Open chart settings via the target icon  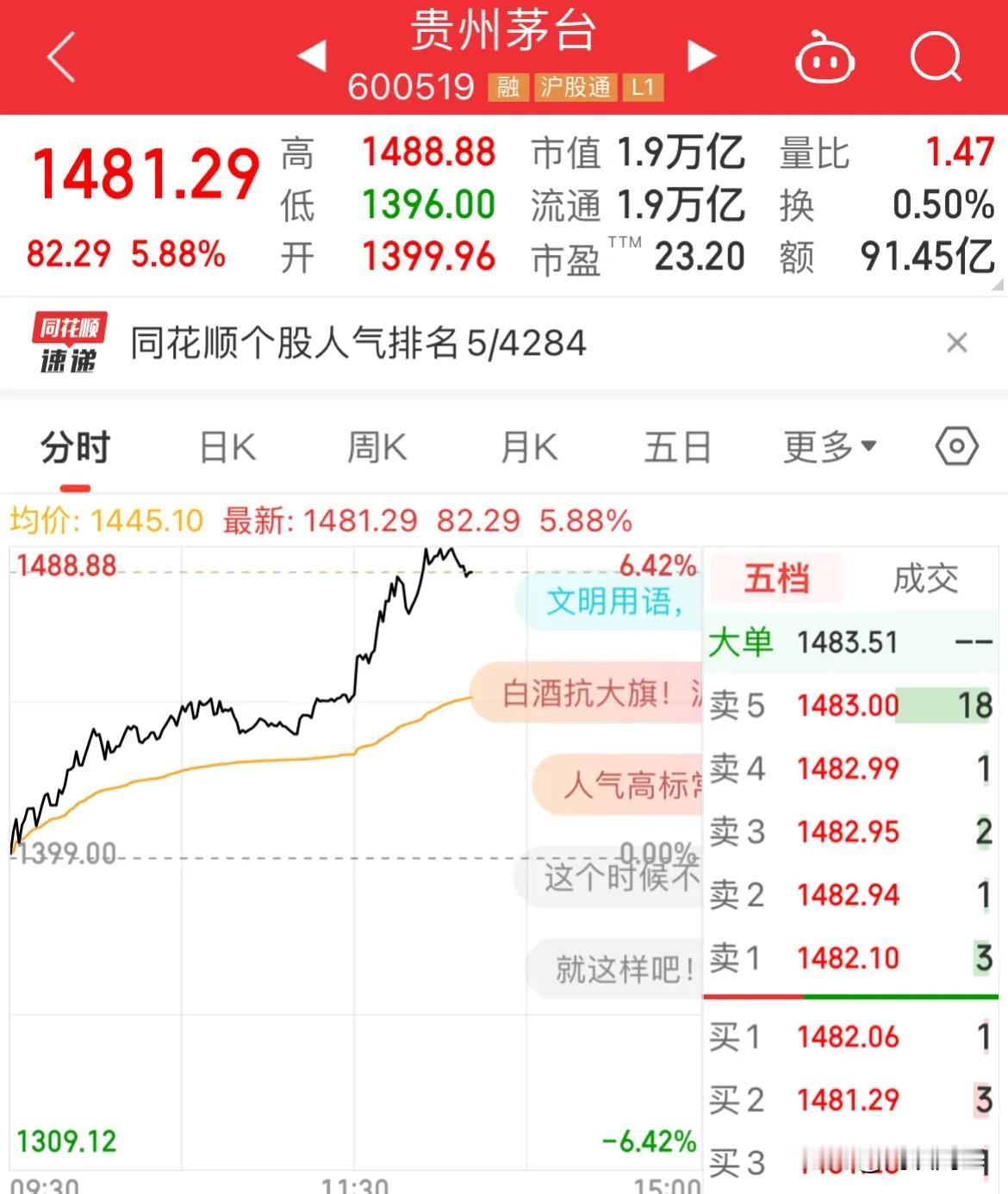[955, 446]
